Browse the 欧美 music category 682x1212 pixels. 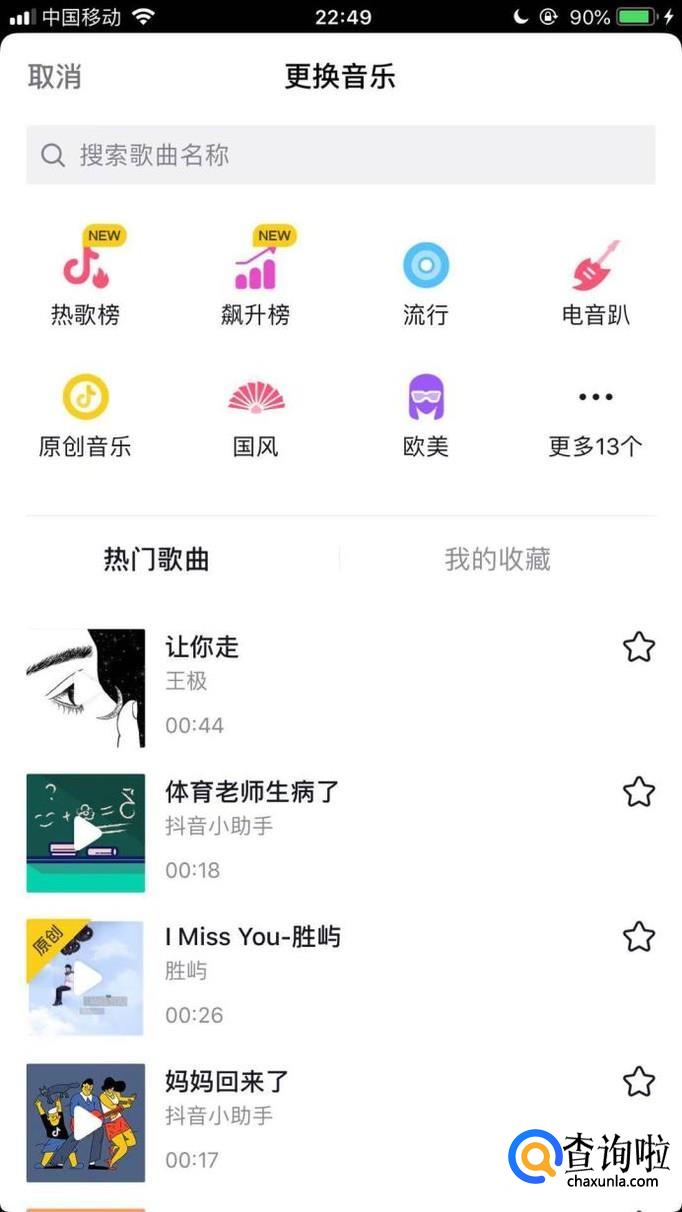(426, 415)
